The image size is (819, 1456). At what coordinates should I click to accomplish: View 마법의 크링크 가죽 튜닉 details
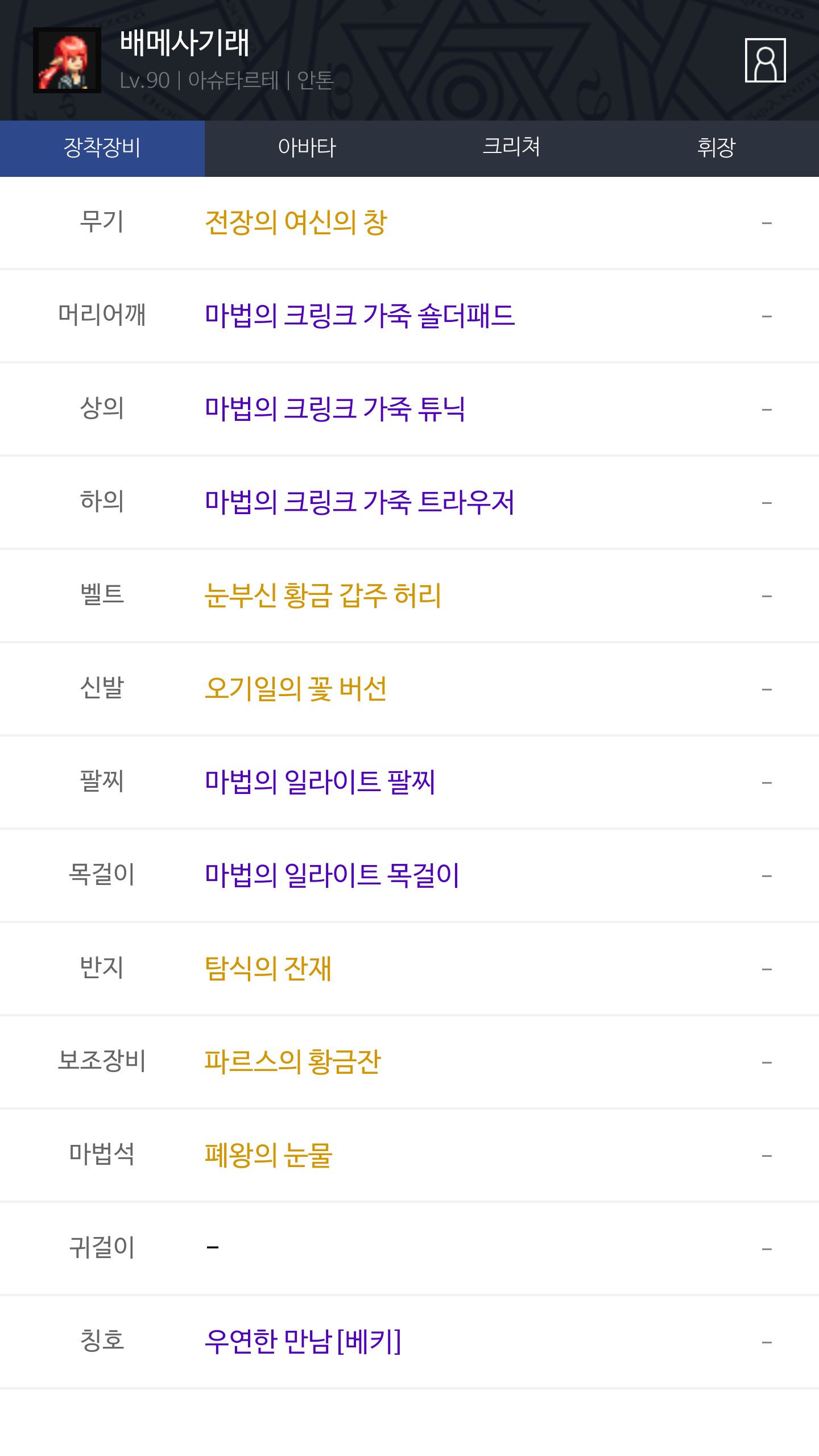tap(334, 409)
